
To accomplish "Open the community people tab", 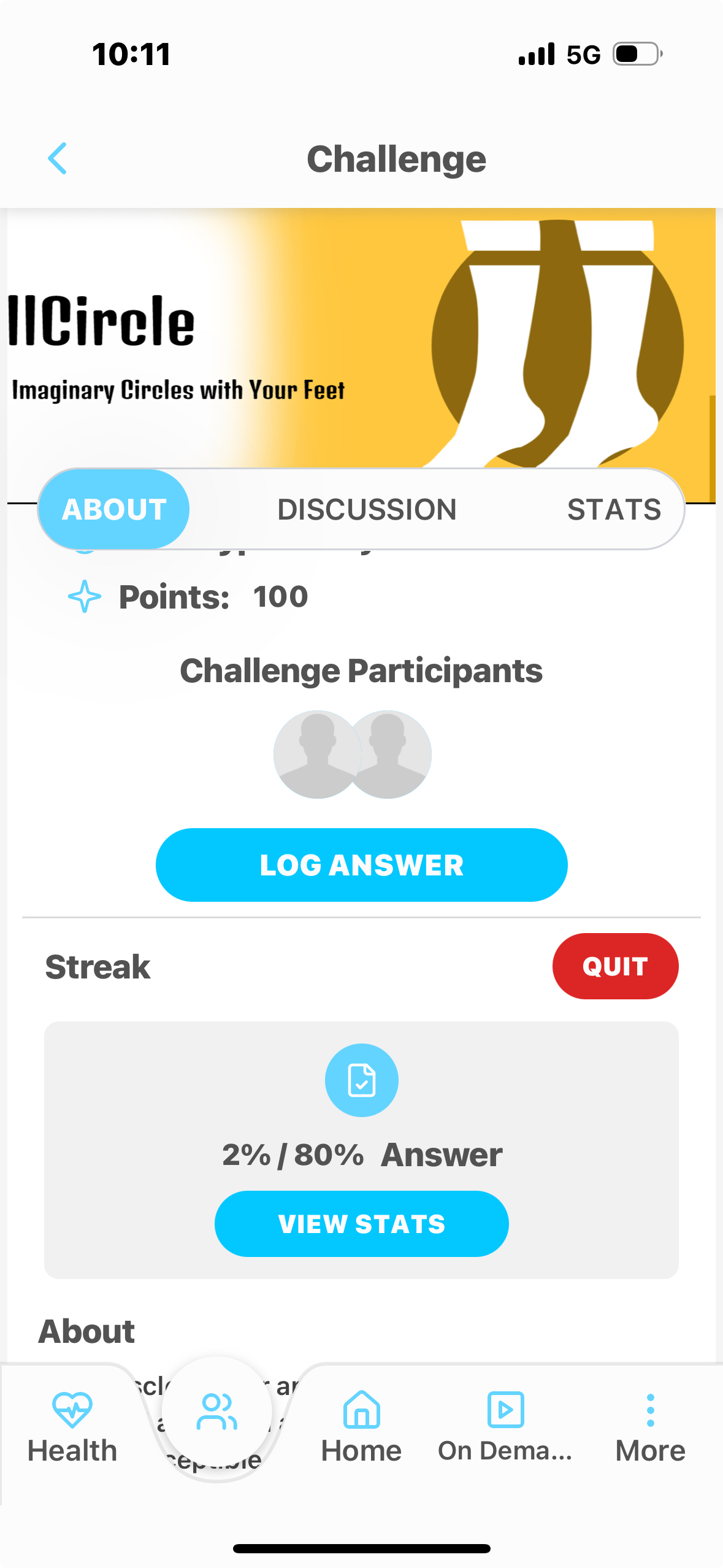I will (x=216, y=1412).
